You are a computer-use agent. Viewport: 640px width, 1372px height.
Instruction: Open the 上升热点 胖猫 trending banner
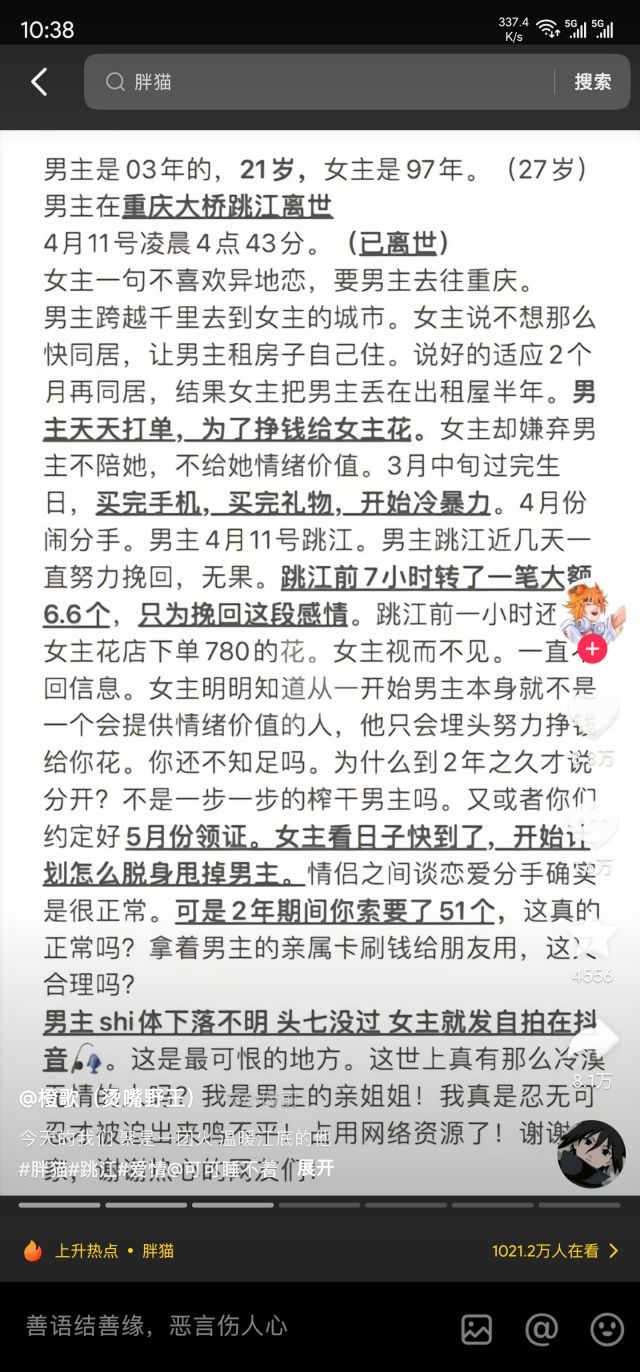pyautogui.click(x=320, y=1250)
